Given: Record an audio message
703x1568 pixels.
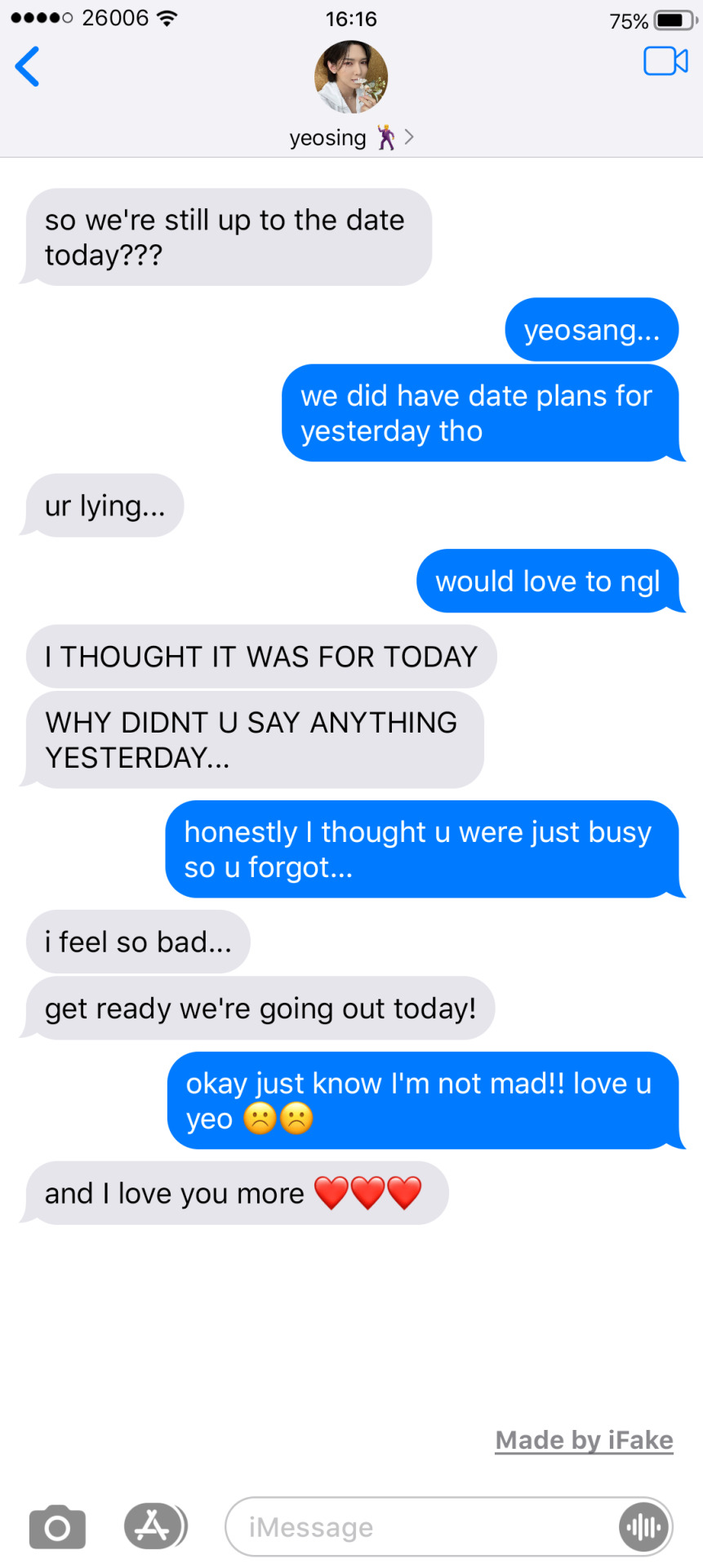Looking at the screenshot, I should click(x=643, y=1526).
